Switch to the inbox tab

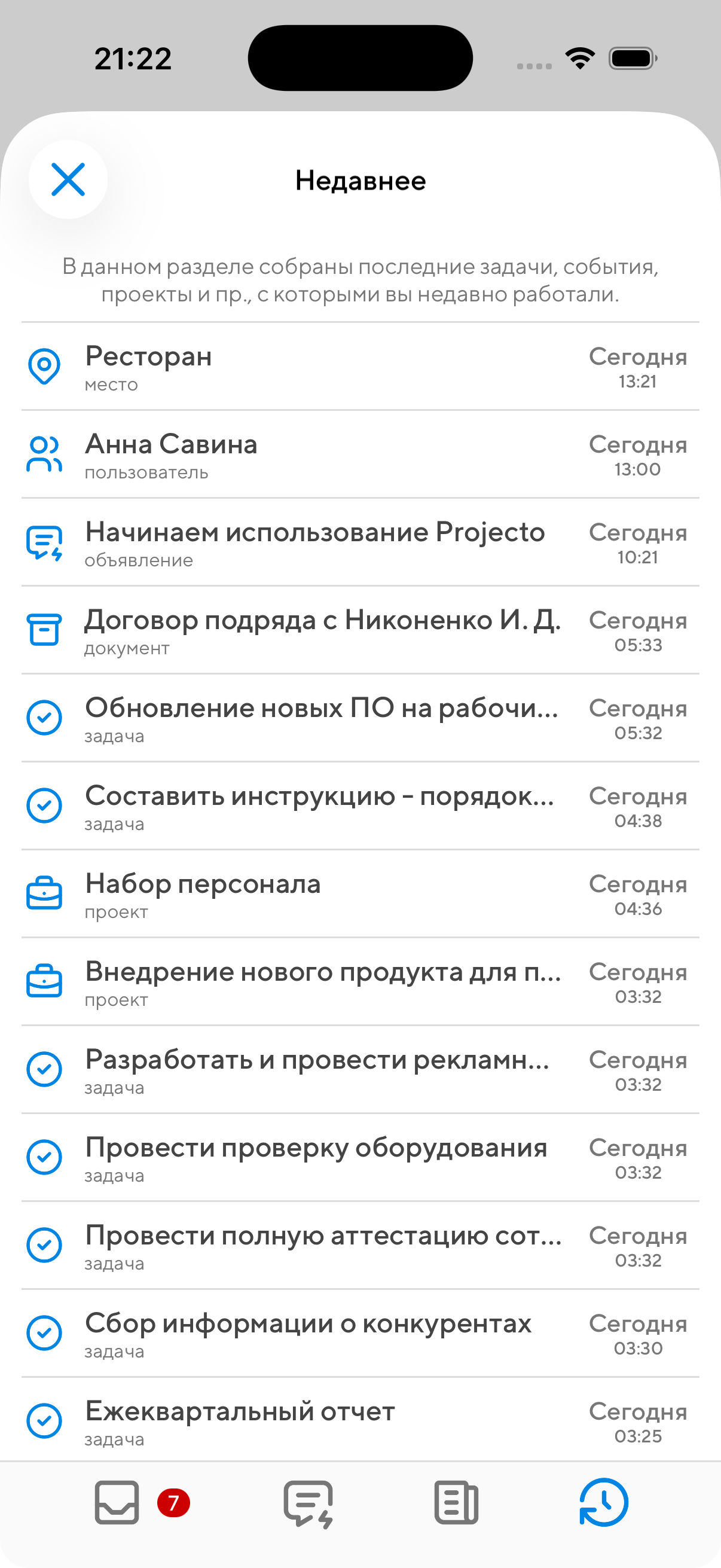pyautogui.click(x=117, y=1503)
